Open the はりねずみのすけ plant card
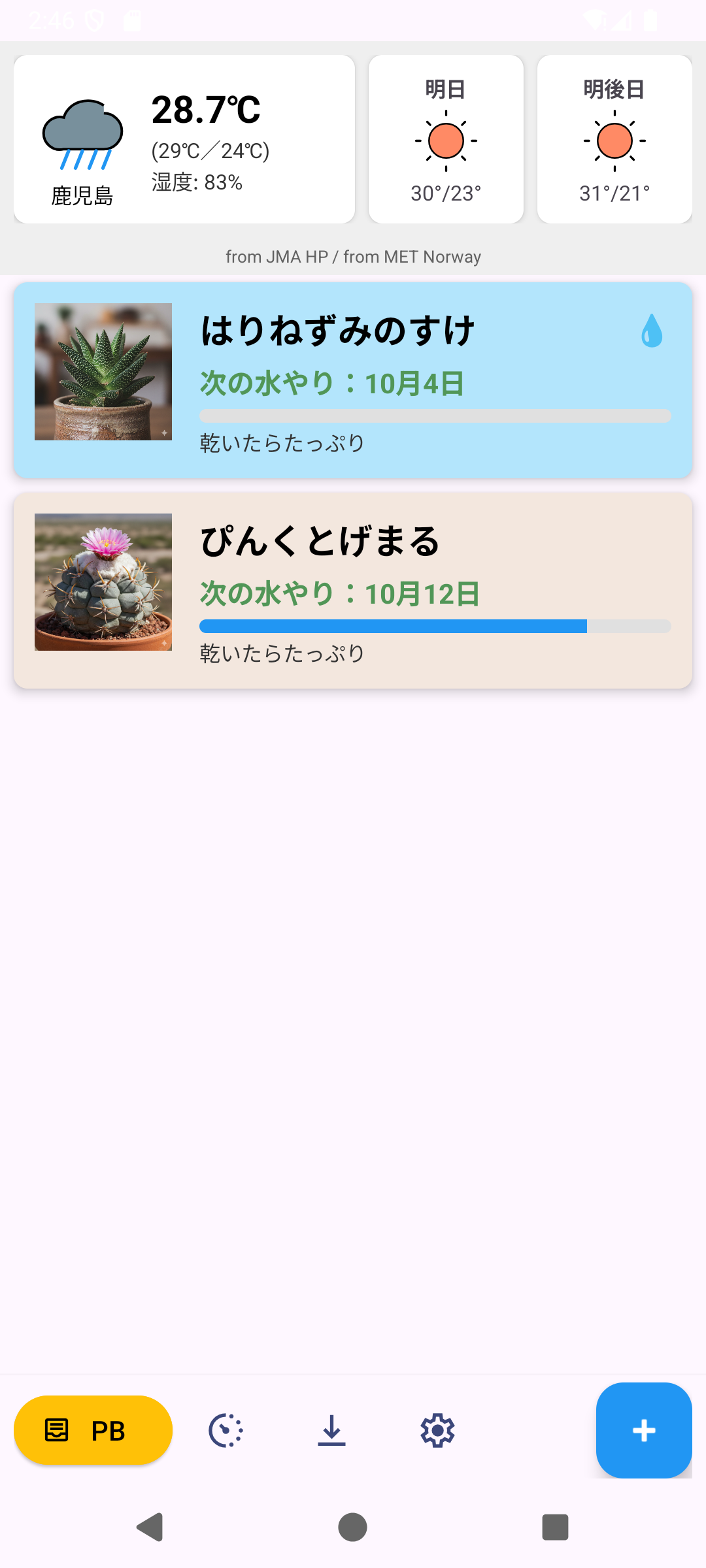This screenshot has height=1568, width=706. pyautogui.click(x=353, y=380)
